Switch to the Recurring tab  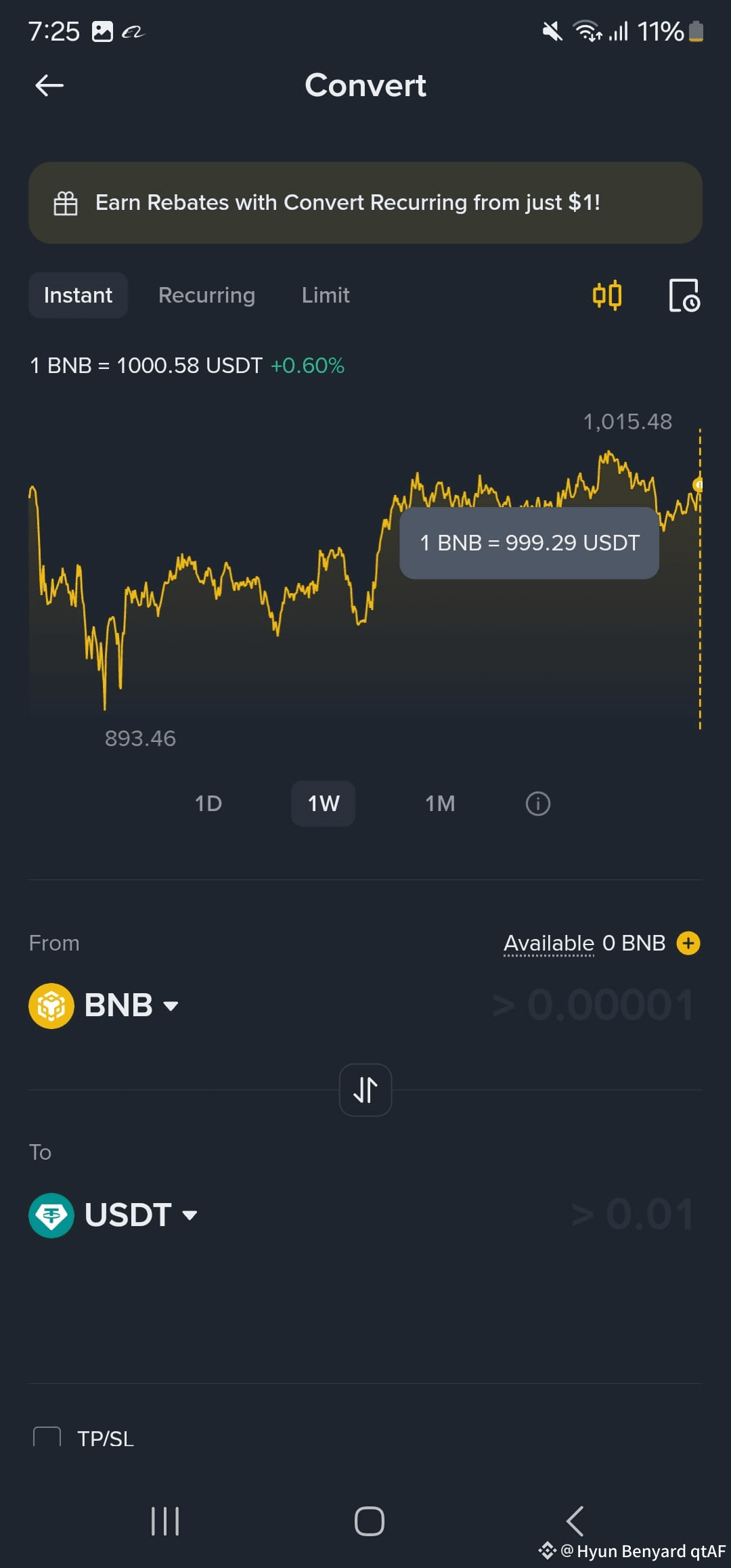(x=206, y=295)
